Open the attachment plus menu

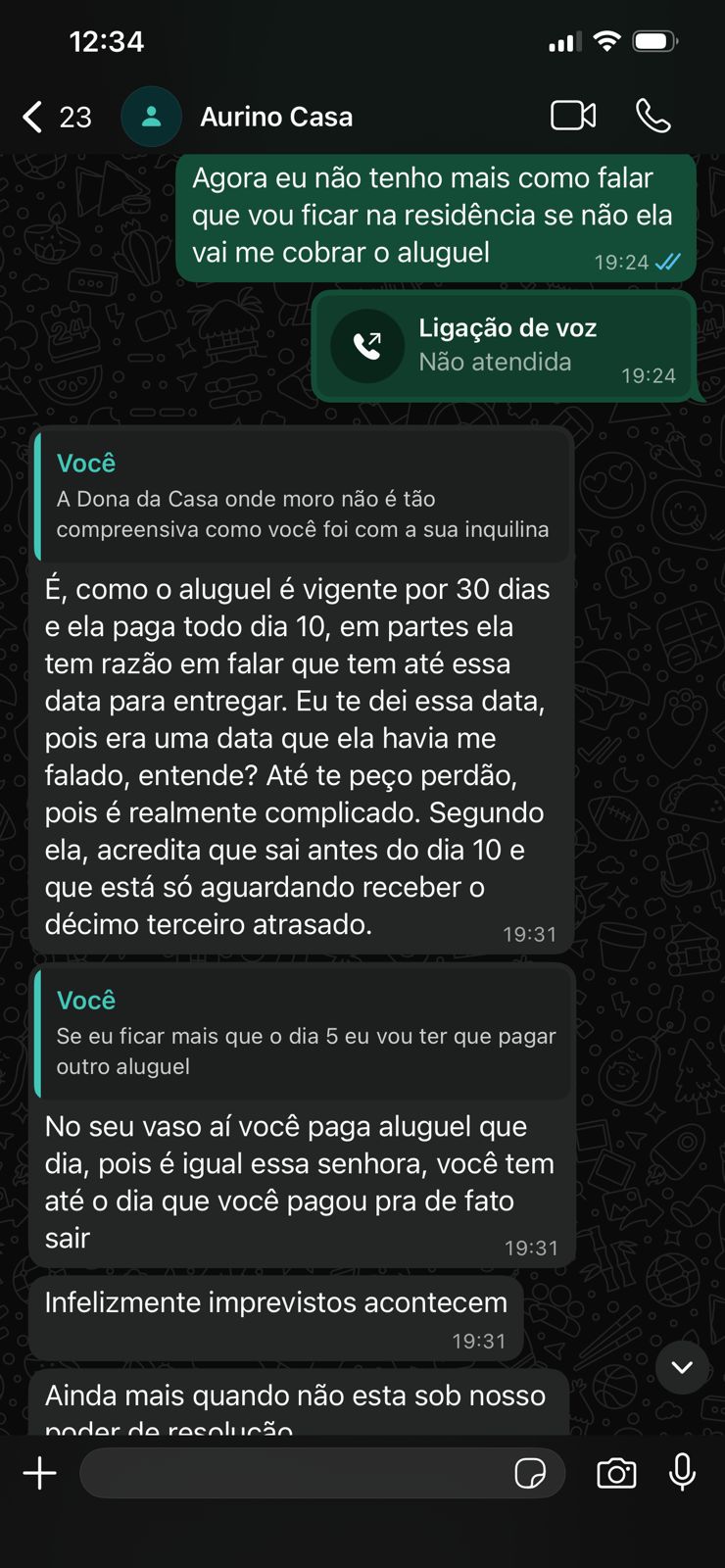point(40,1473)
